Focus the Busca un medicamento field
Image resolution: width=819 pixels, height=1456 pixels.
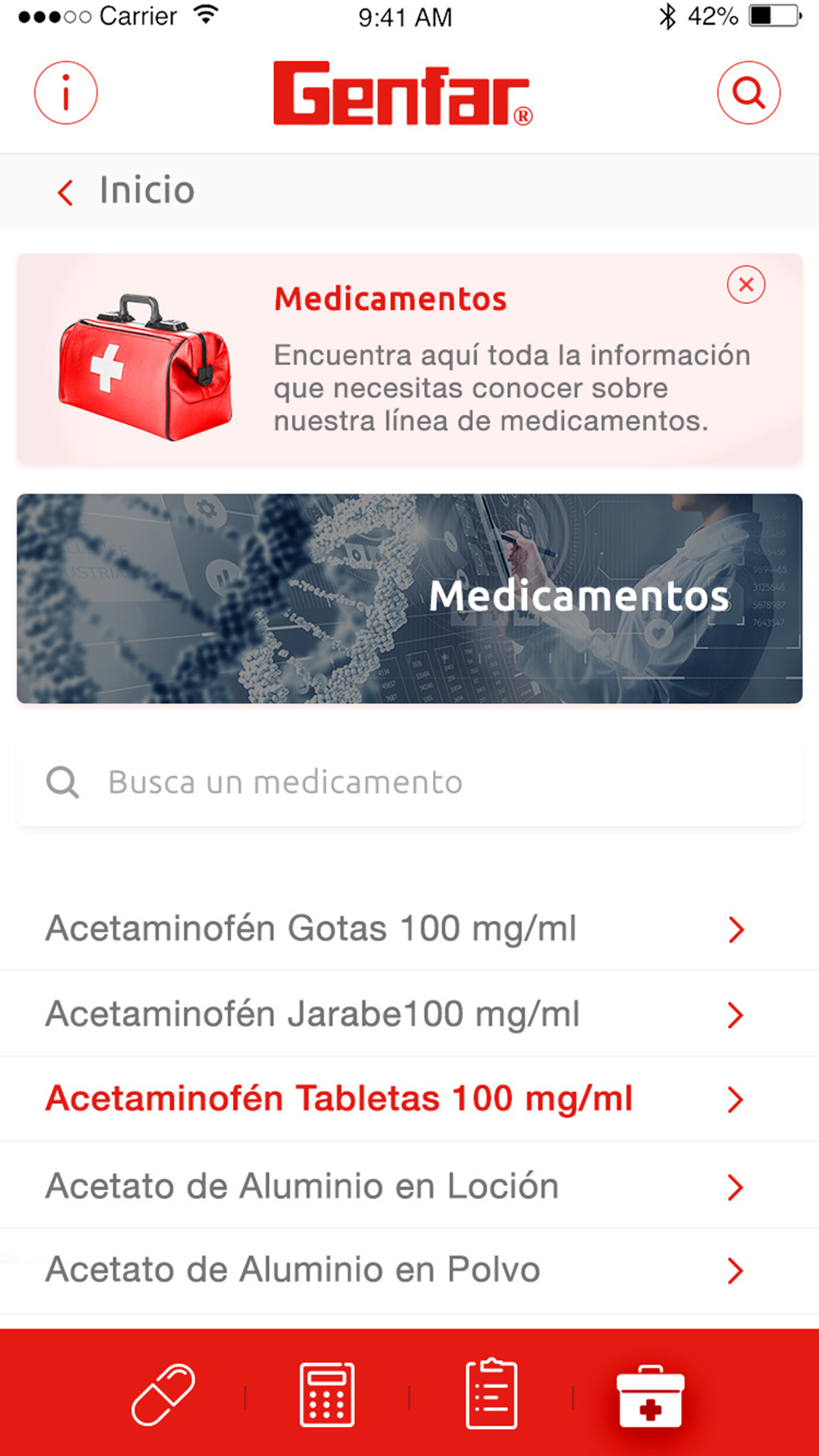point(409,783)
